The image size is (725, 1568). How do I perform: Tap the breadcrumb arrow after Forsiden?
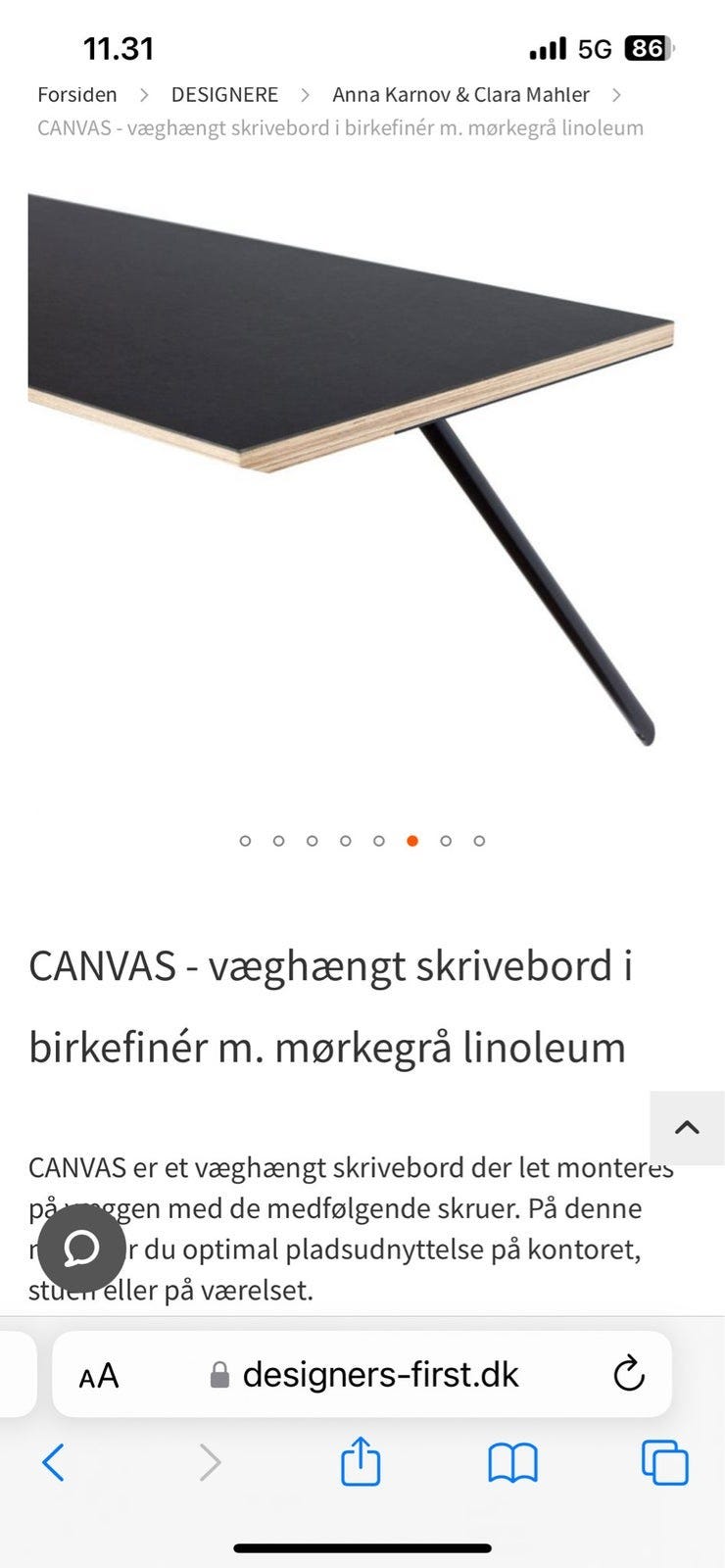[x=145, y=94]
